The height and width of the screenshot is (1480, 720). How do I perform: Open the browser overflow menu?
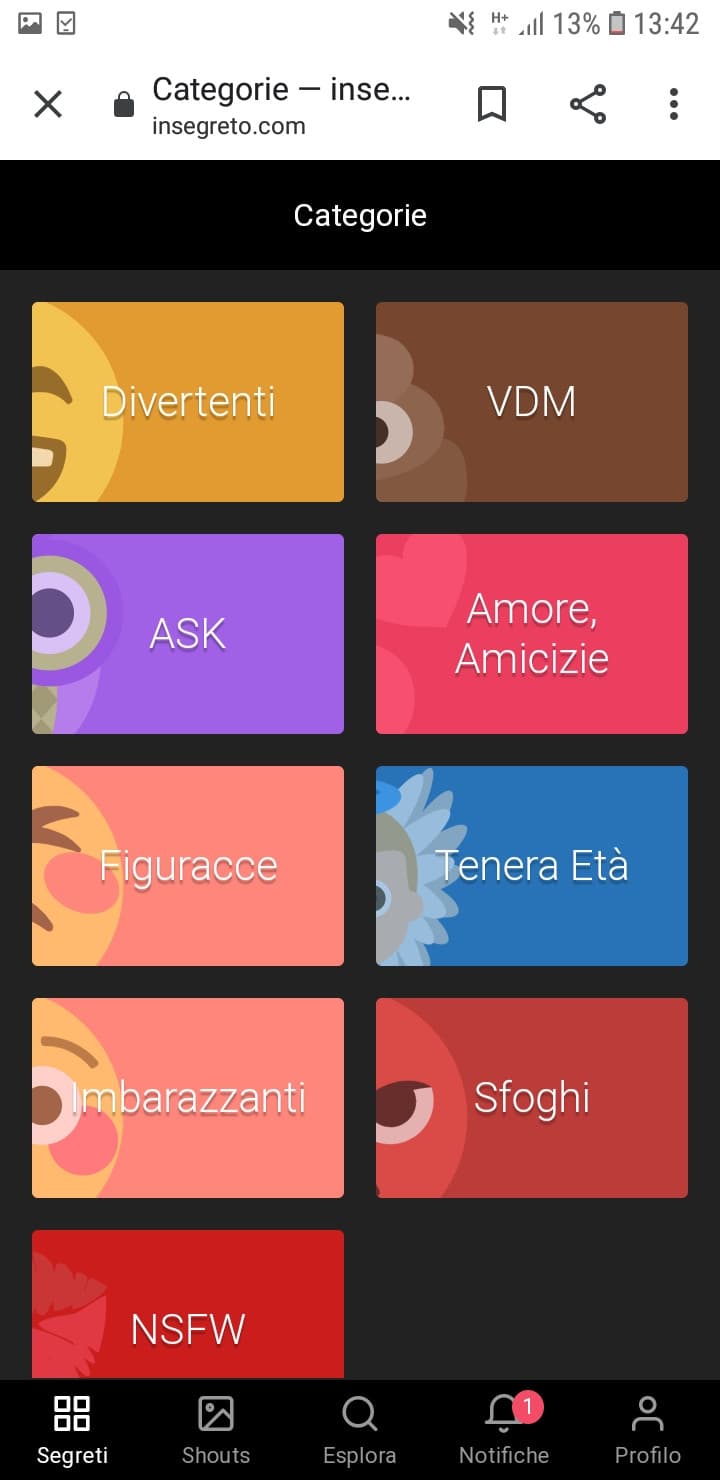coord(674,104)
